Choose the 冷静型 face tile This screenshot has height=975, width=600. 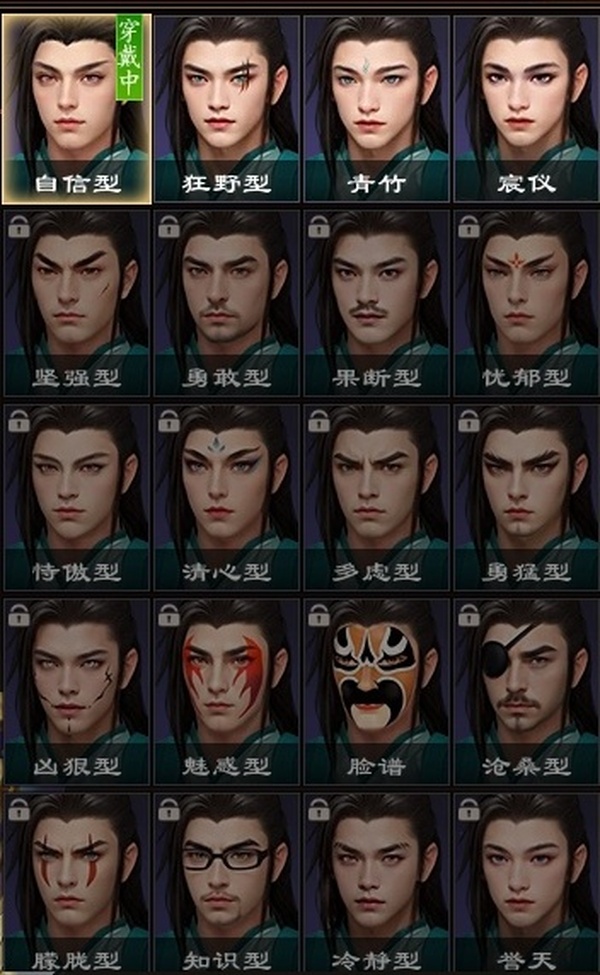(377, 884)
